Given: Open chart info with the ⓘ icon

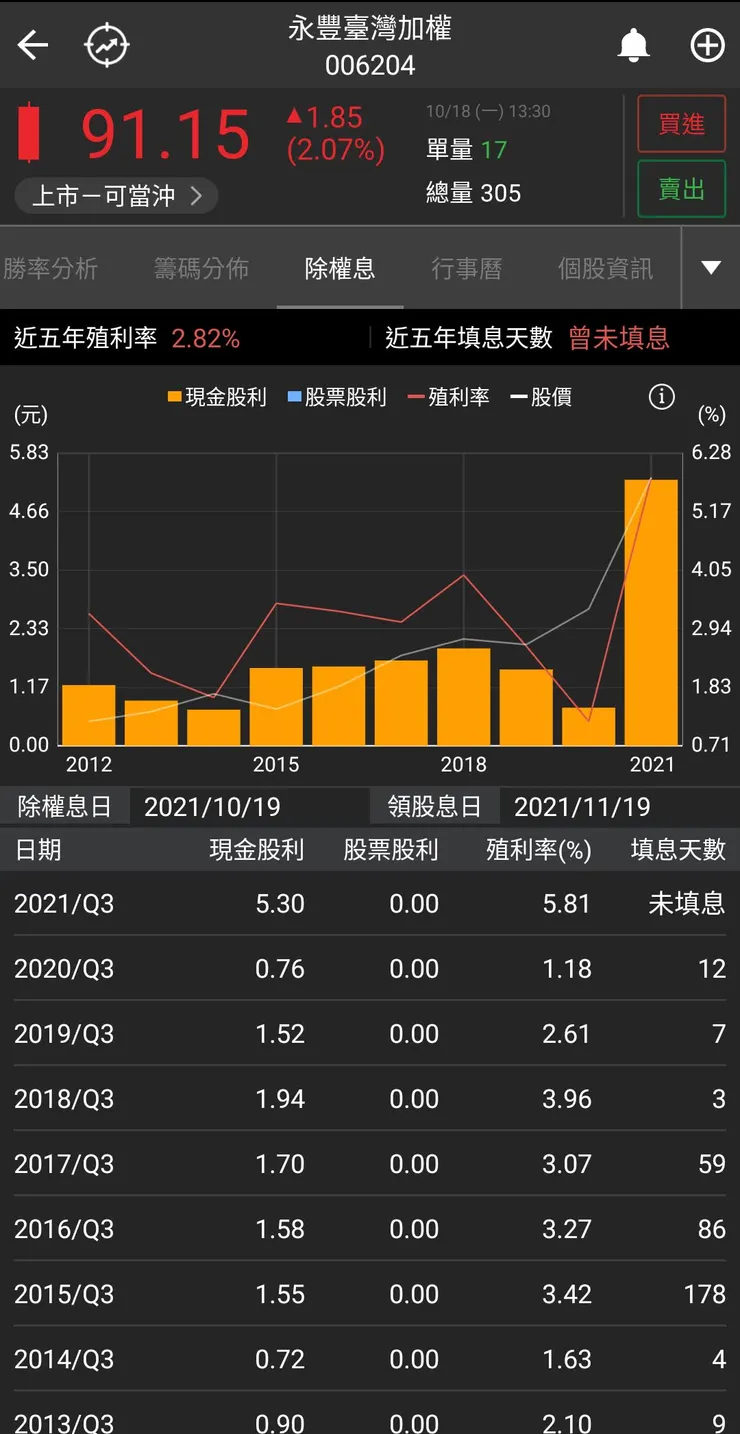Looking at the screenshot, I should click(x=661, y=397).
